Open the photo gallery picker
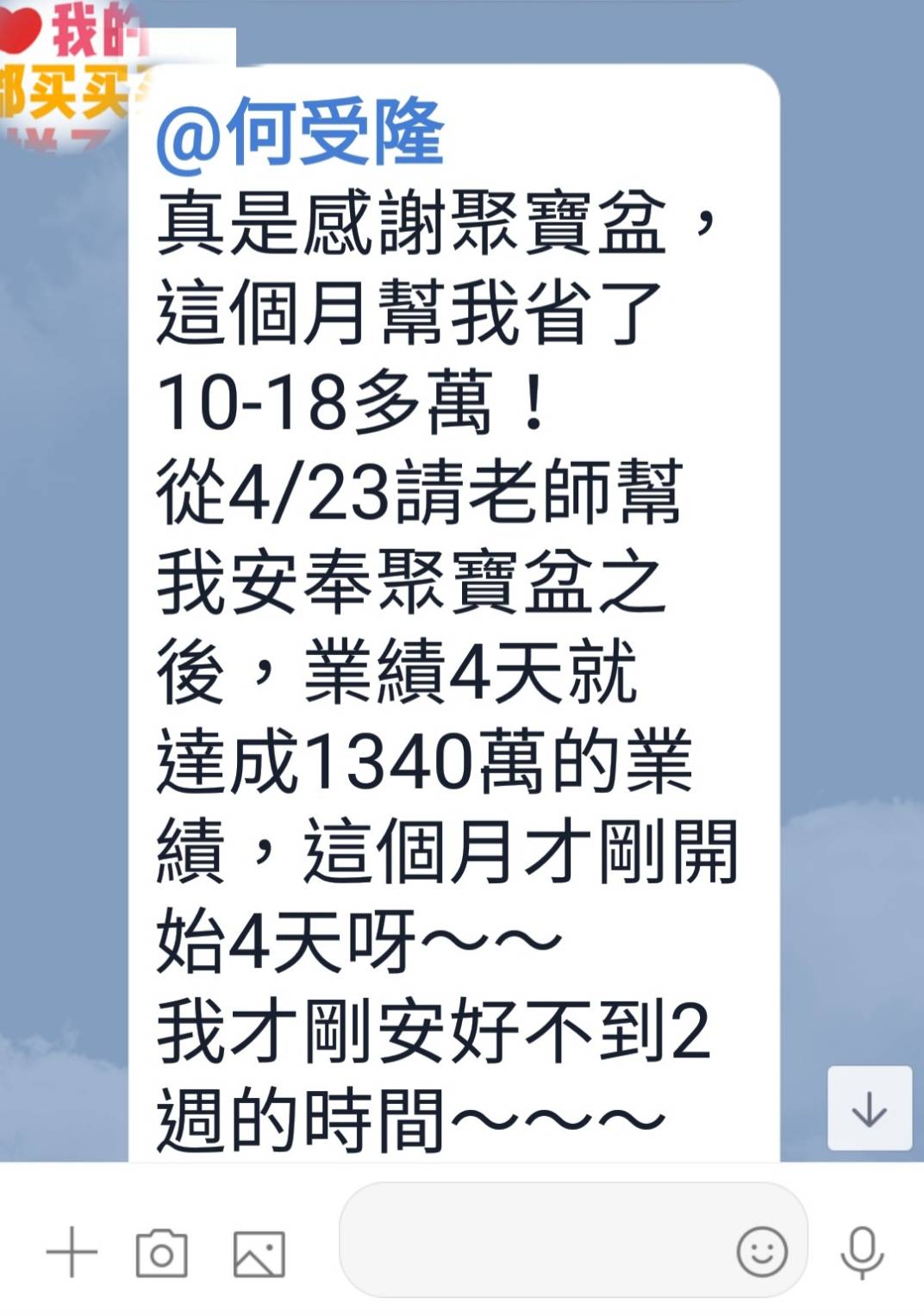Viewport: 924px width, 1316px height. tap(259, 1253)
